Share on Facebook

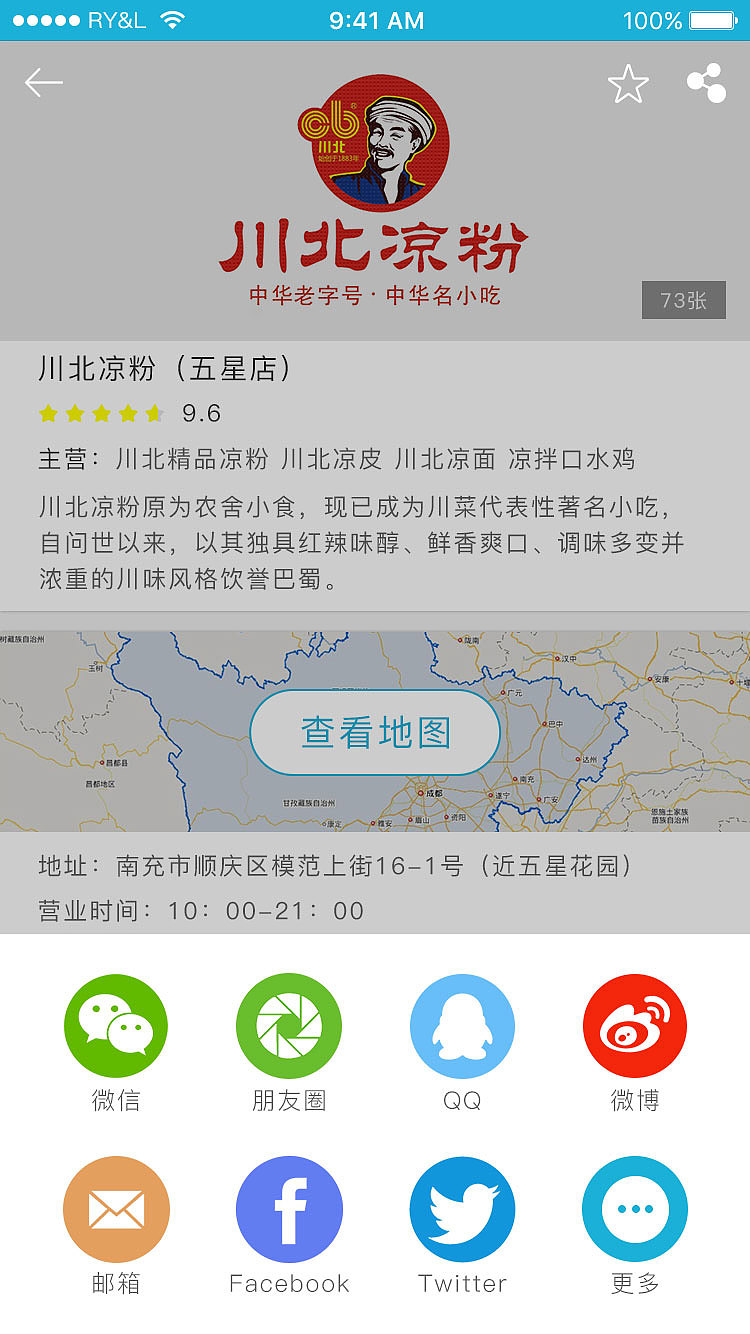289,1208
